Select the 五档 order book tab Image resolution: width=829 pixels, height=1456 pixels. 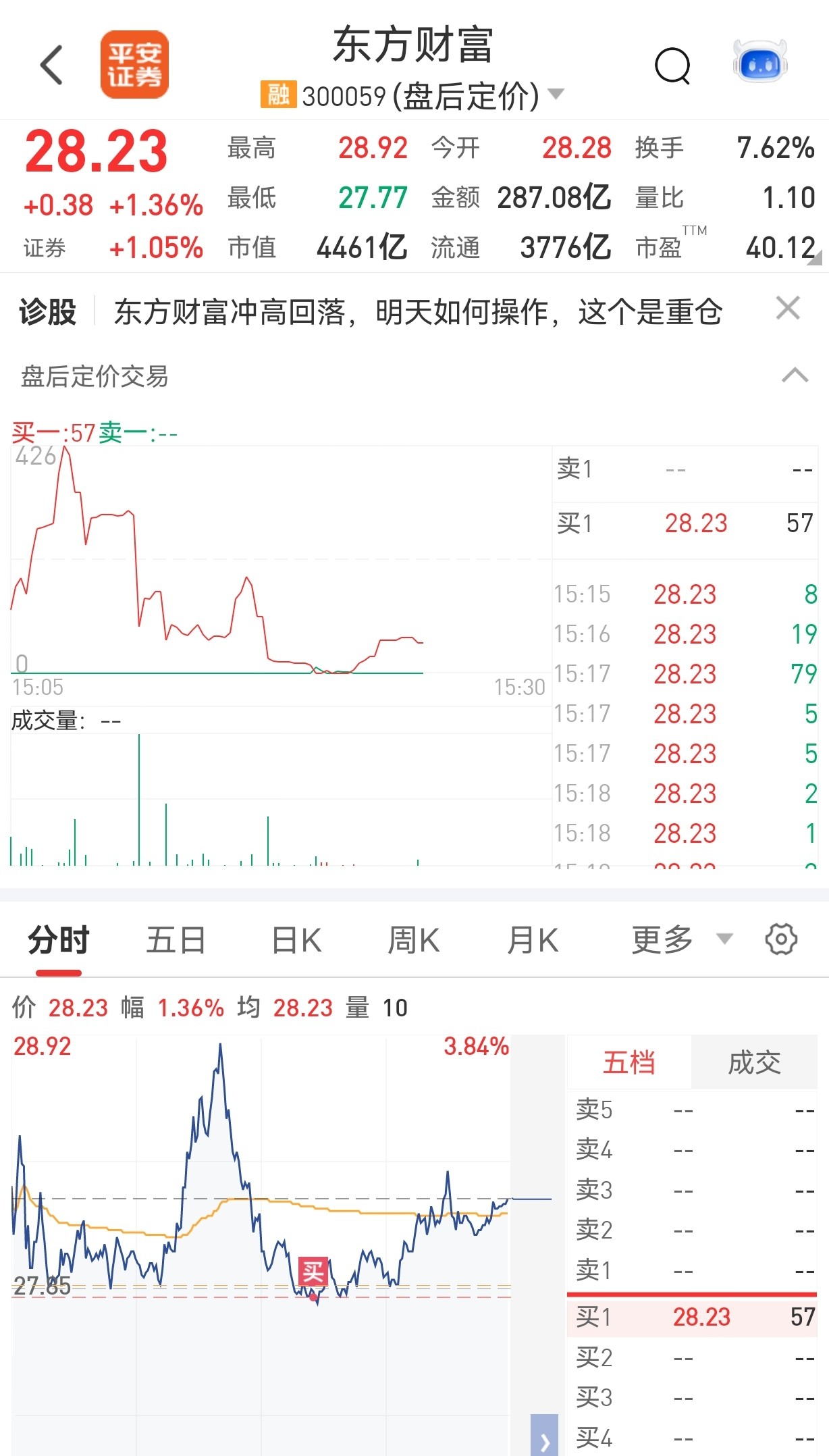pos(629,1062)
